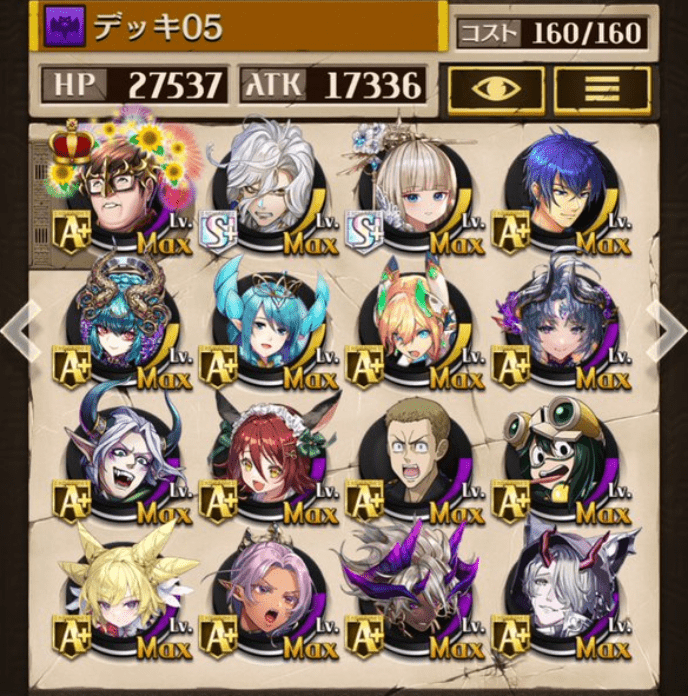688x696 pixels.
Task: Go to the previous deck arrow
Action: [x=20, y=330]
